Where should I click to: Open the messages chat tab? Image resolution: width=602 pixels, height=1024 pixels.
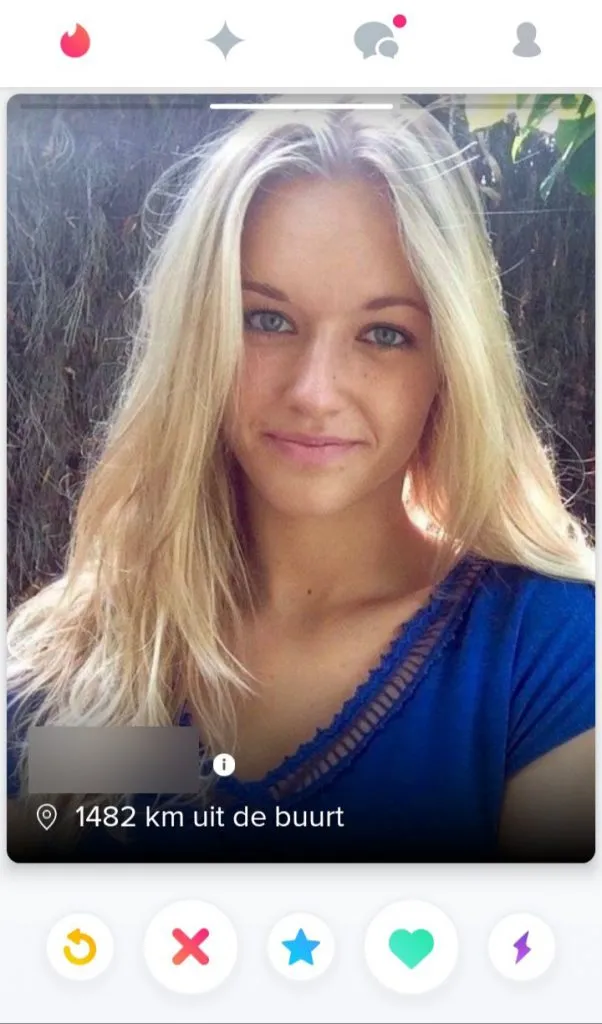click(376, 40)
